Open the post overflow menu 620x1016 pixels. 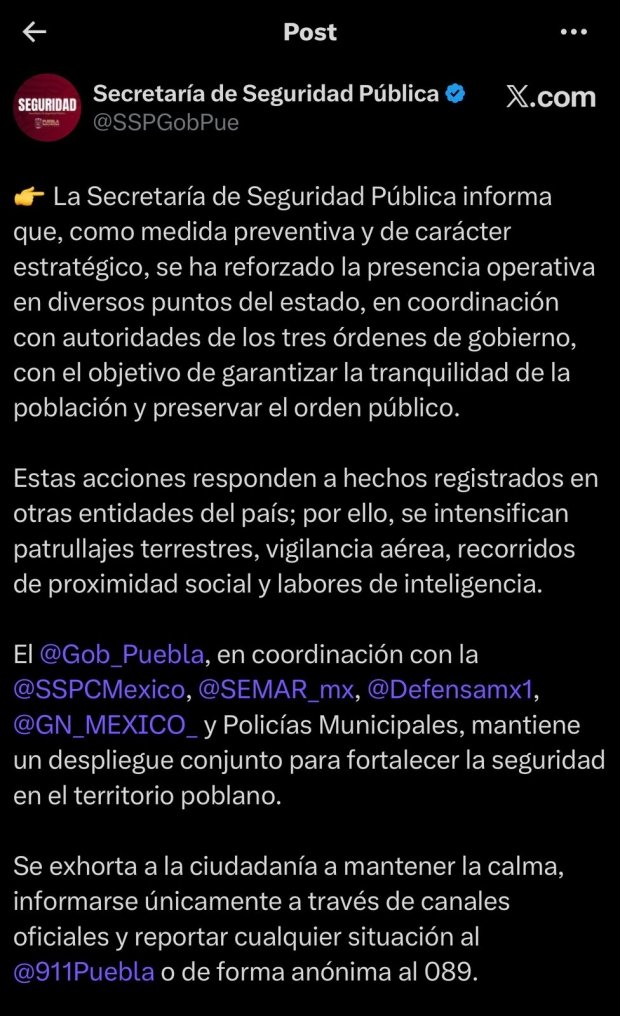click(573, 32)
